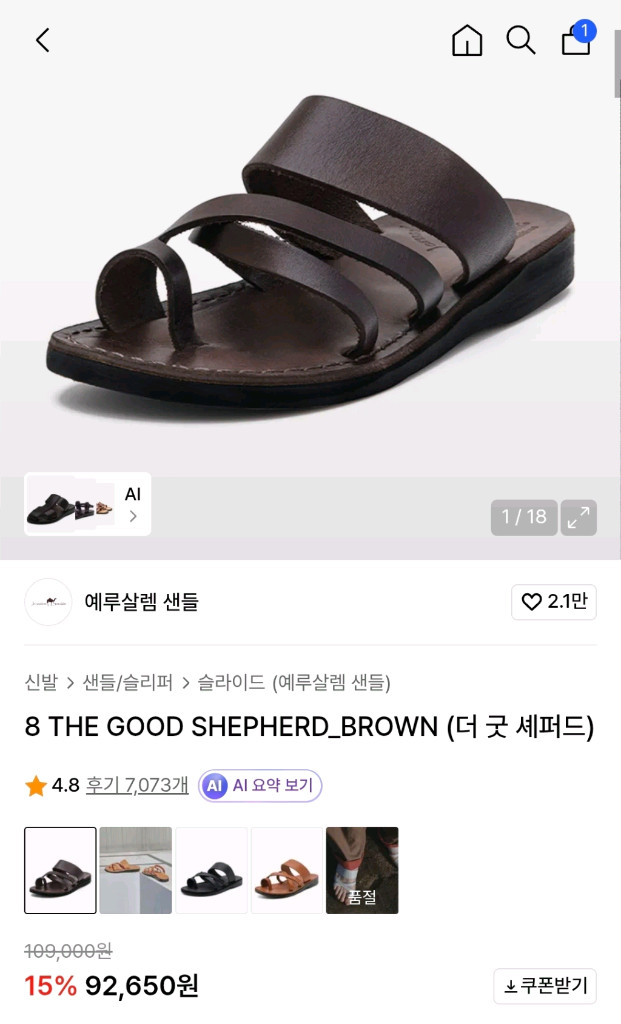Open the home icon
This screenshot has width=621, height=1024.
467,40
